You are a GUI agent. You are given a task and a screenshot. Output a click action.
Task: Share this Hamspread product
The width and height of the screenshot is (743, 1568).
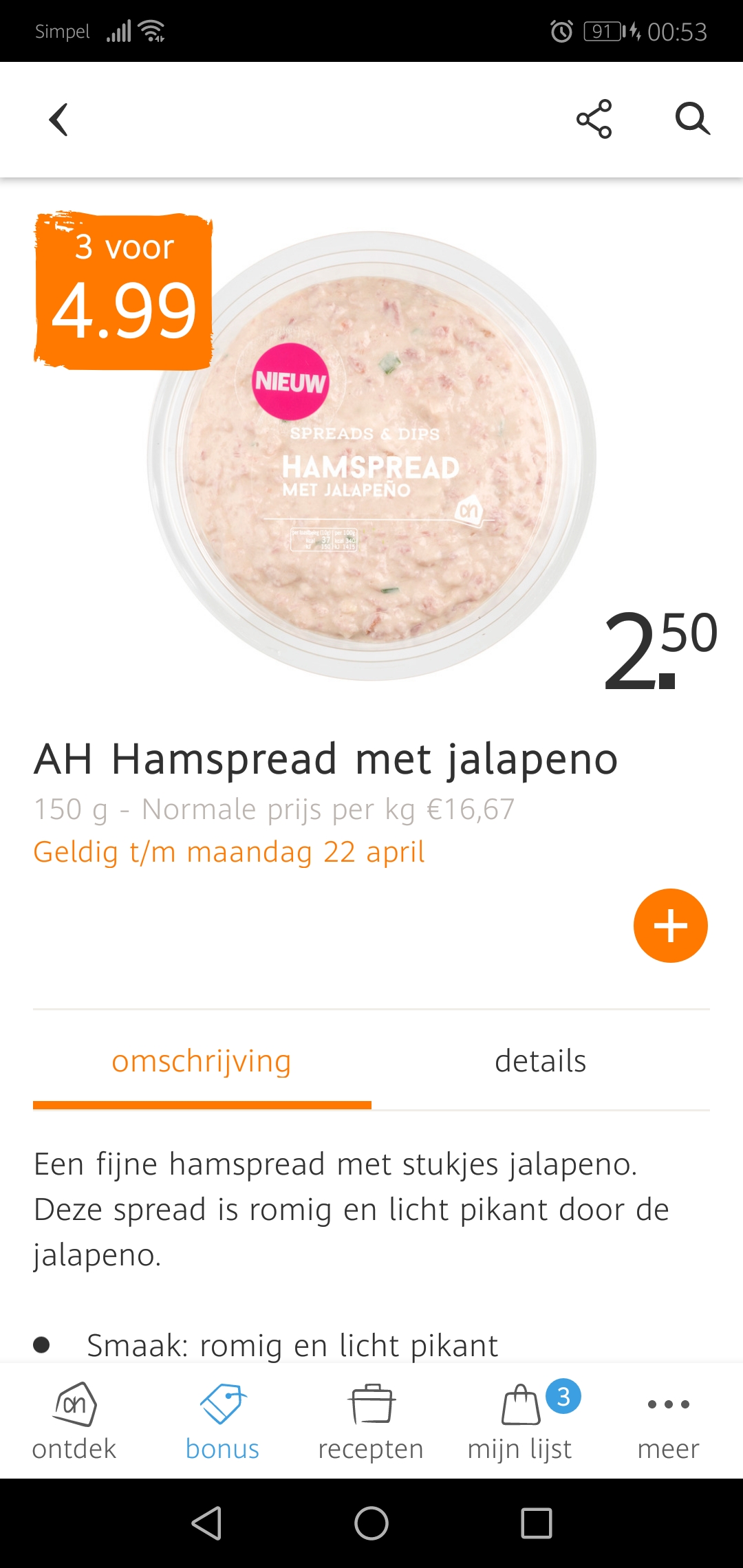(594, 119)
